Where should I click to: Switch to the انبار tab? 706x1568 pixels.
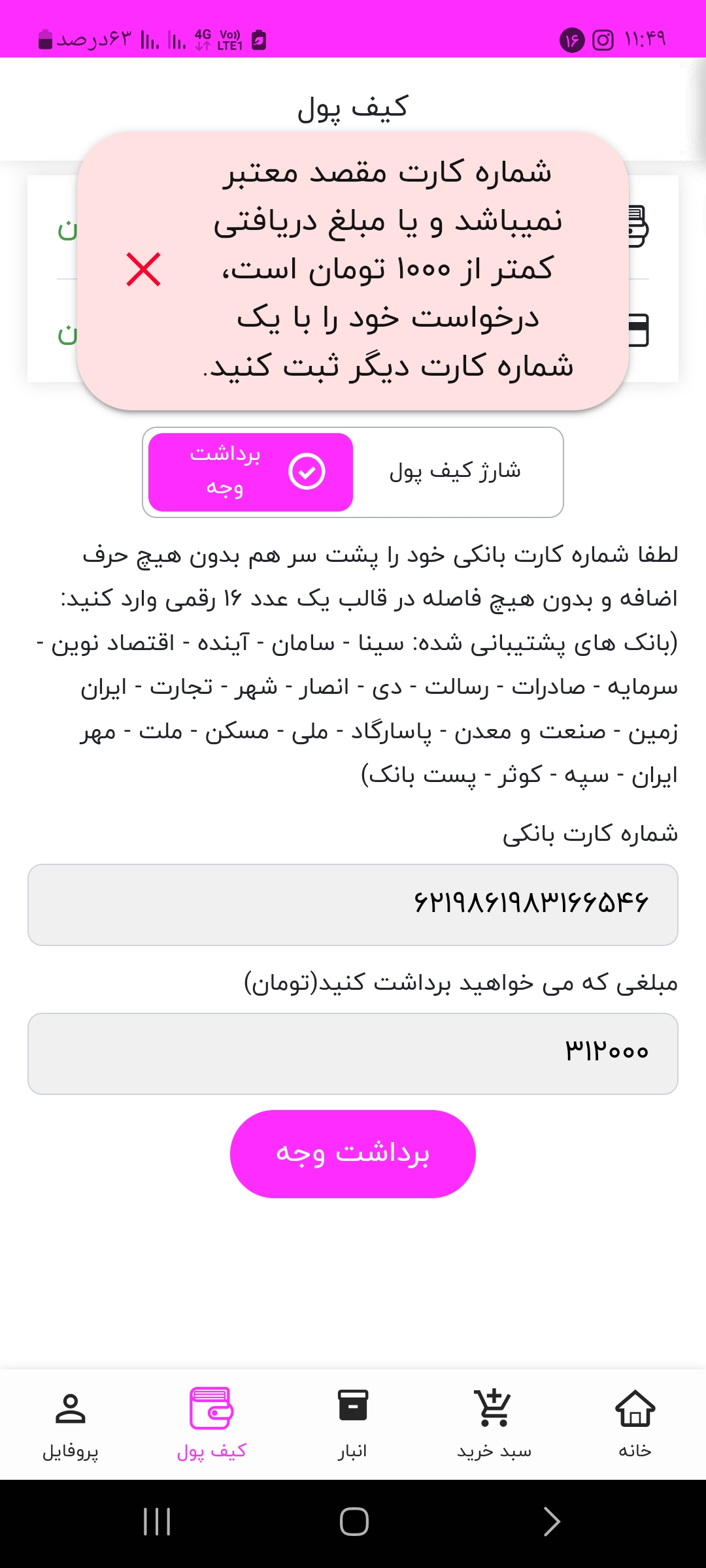tap(353, 1424)
